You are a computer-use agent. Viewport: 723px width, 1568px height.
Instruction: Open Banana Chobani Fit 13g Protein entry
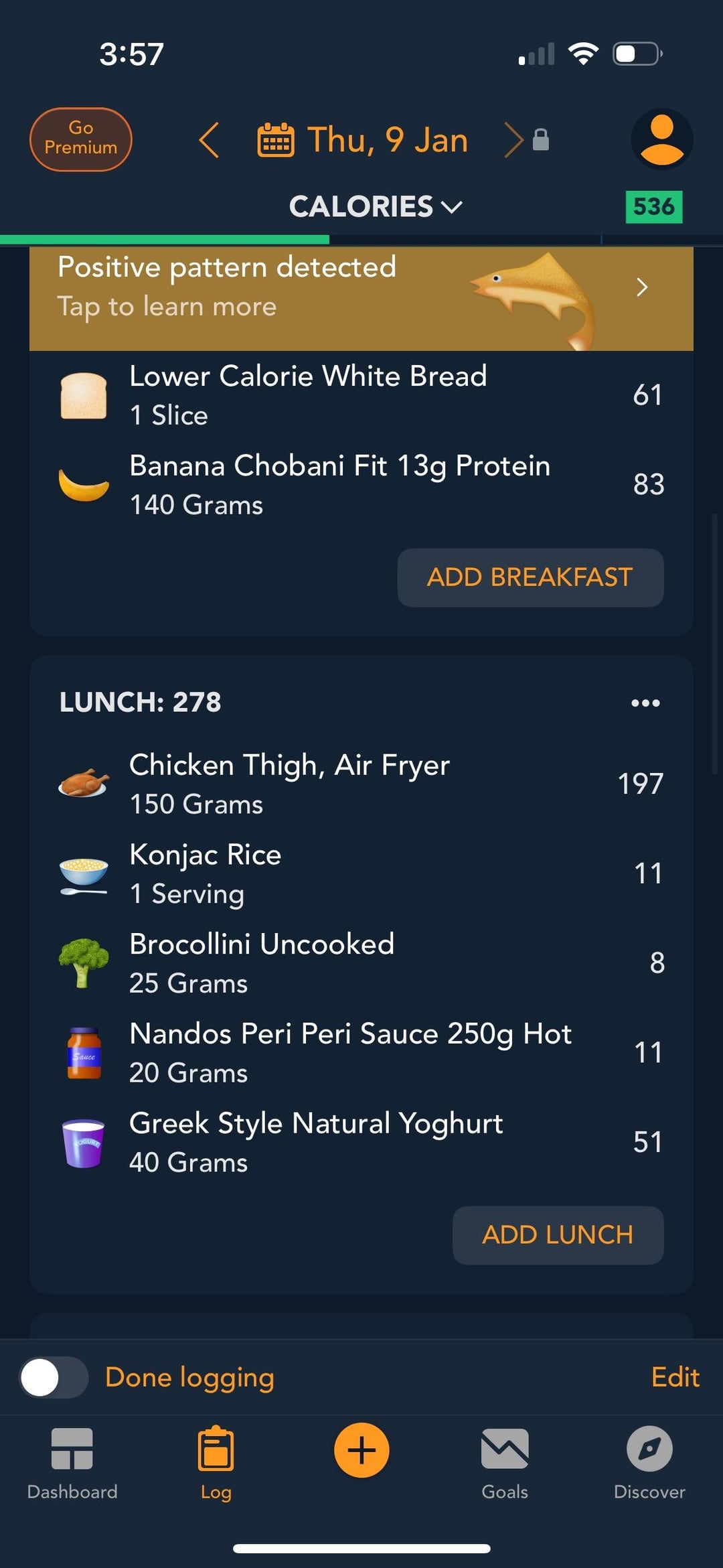(361, 484)
